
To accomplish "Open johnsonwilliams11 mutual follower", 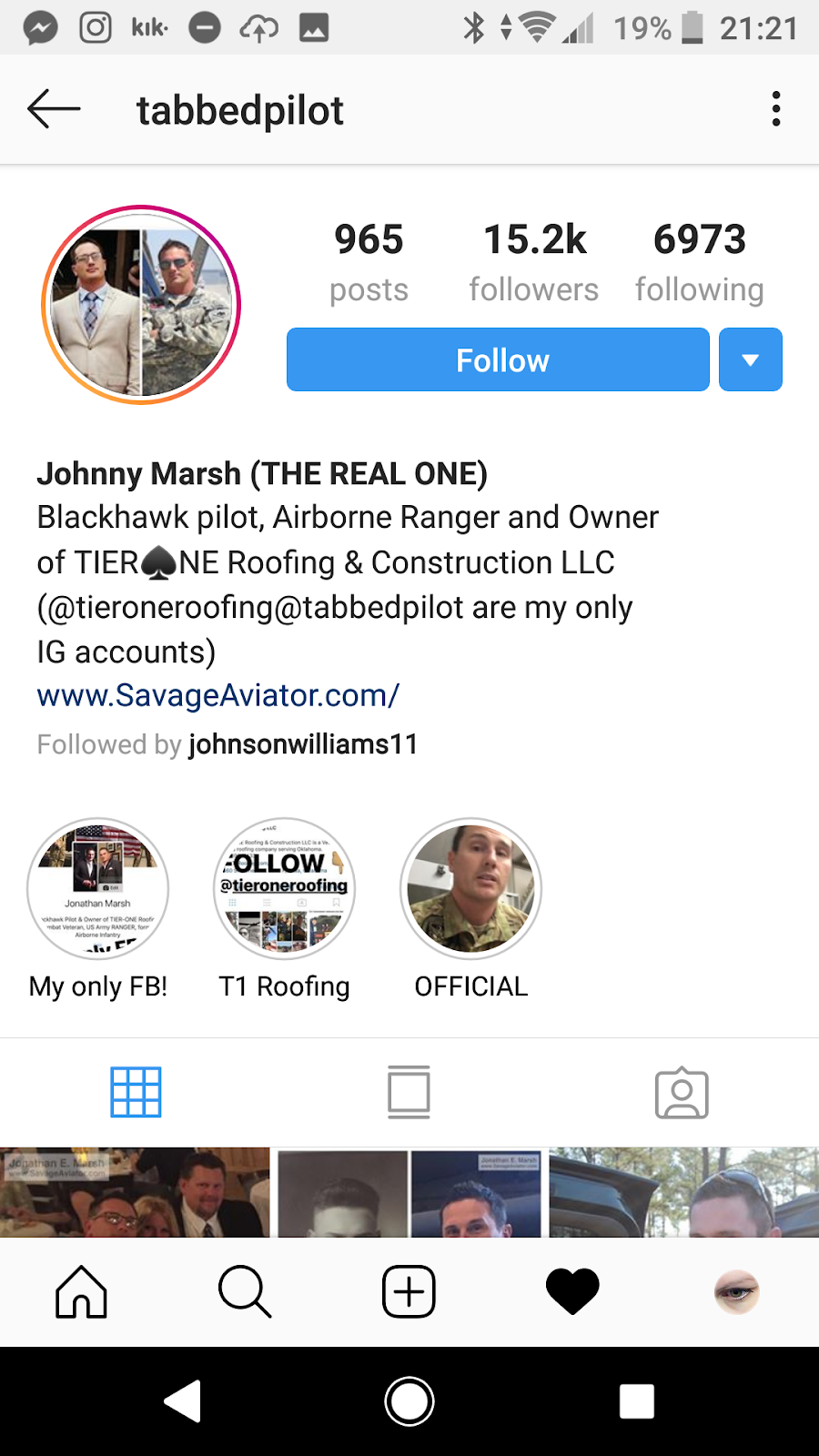I will point(303,744).
